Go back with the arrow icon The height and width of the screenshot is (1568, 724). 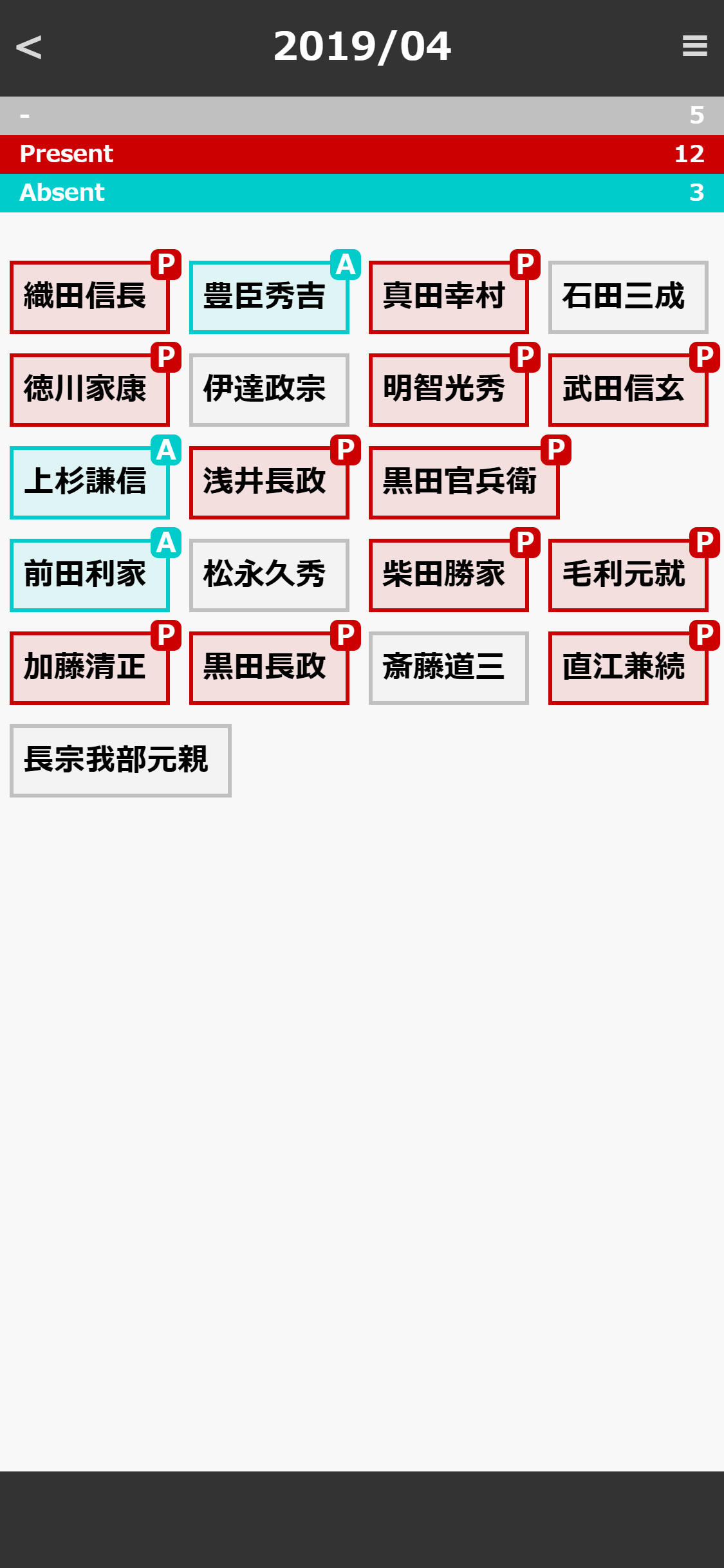click(29, 47)
